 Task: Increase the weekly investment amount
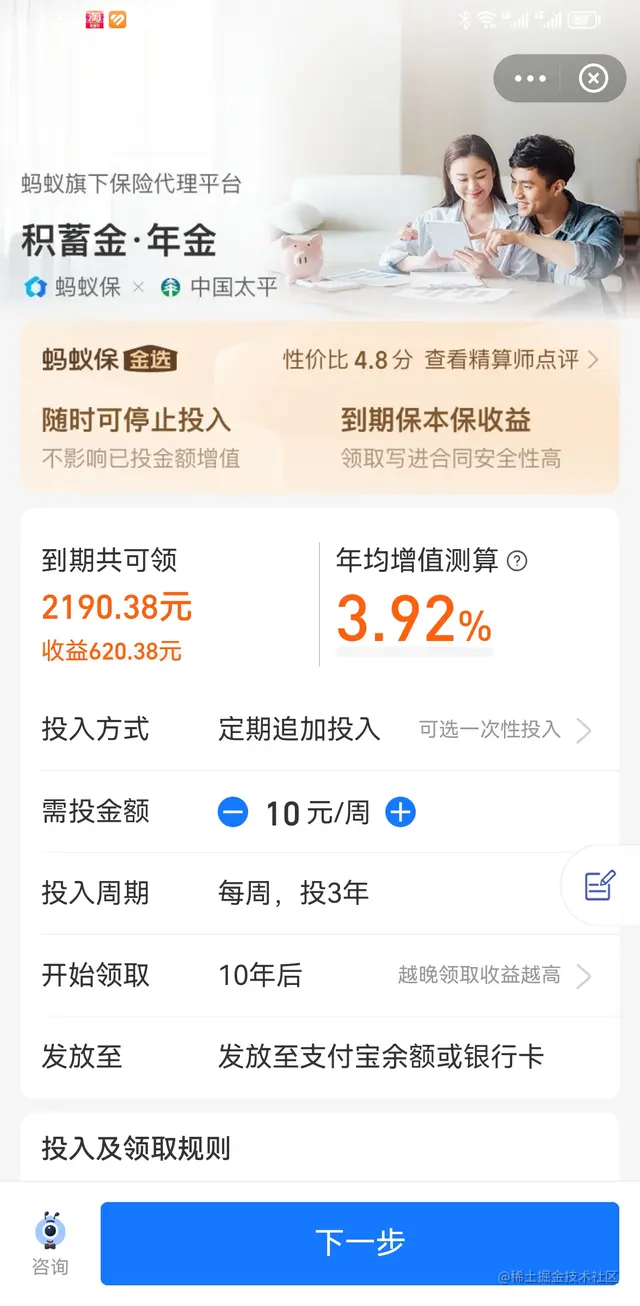(400, 813)
